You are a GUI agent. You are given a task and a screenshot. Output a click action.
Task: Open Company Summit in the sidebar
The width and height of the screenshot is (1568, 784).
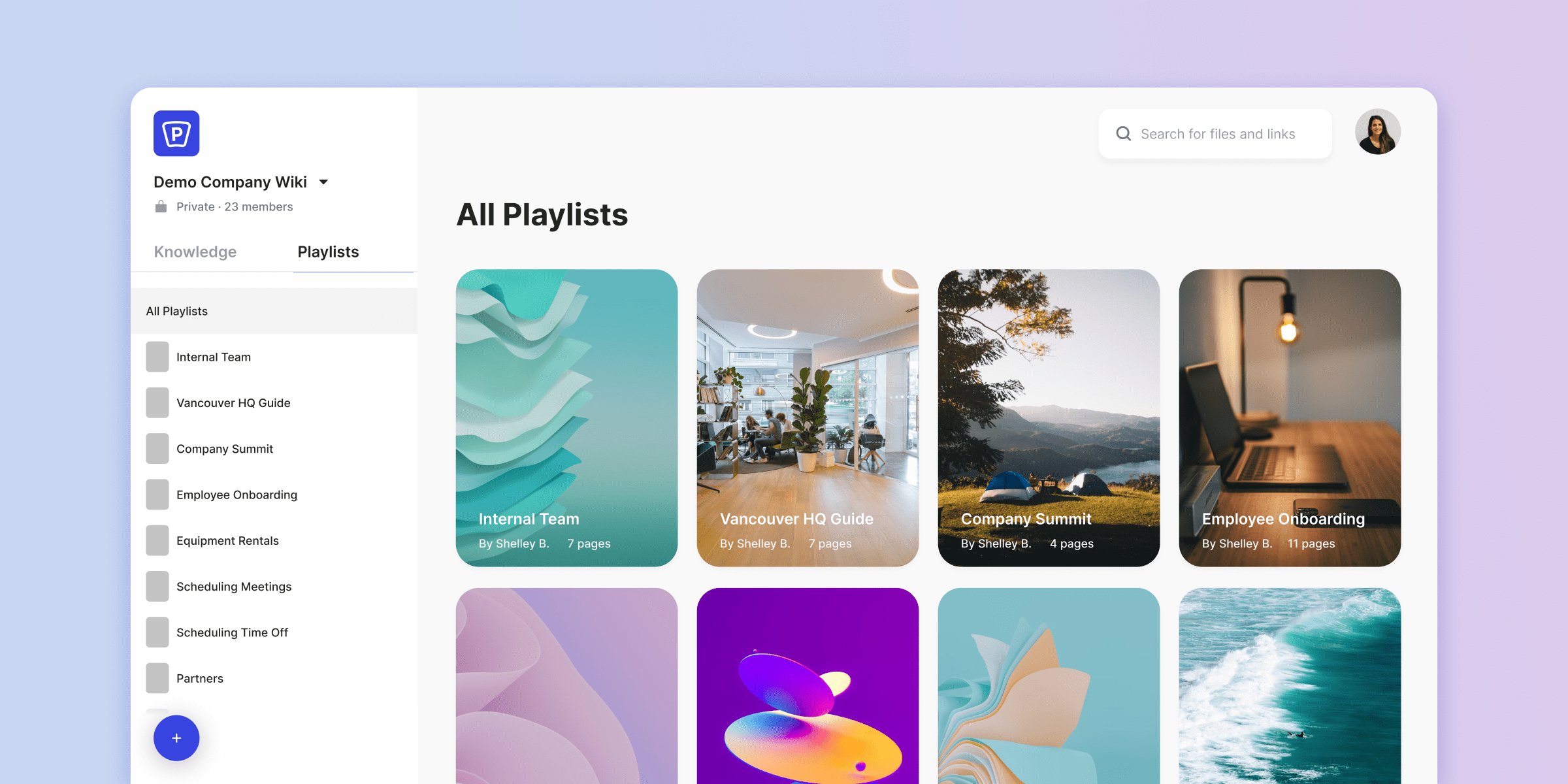224,449
